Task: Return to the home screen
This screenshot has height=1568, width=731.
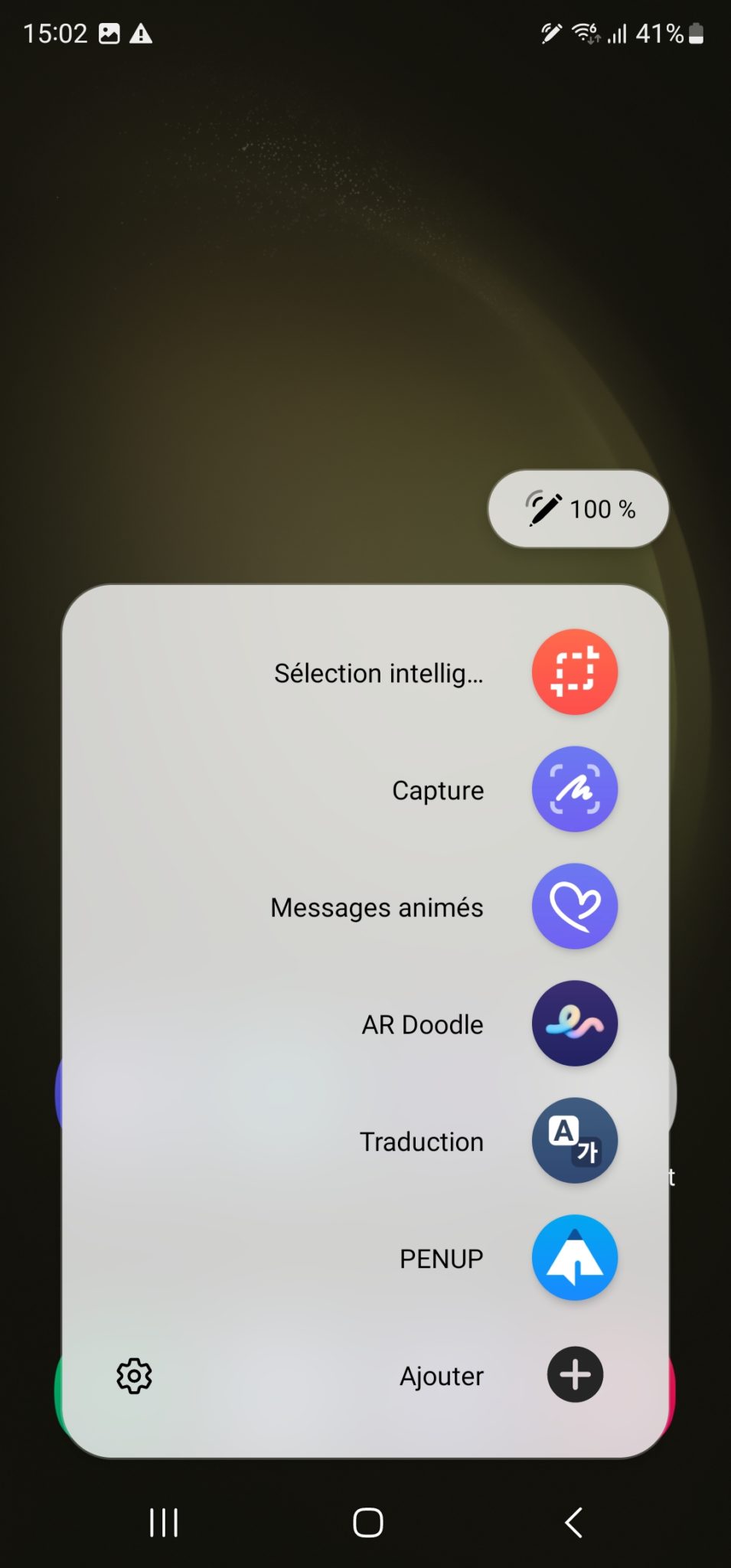Action: 367,1522
